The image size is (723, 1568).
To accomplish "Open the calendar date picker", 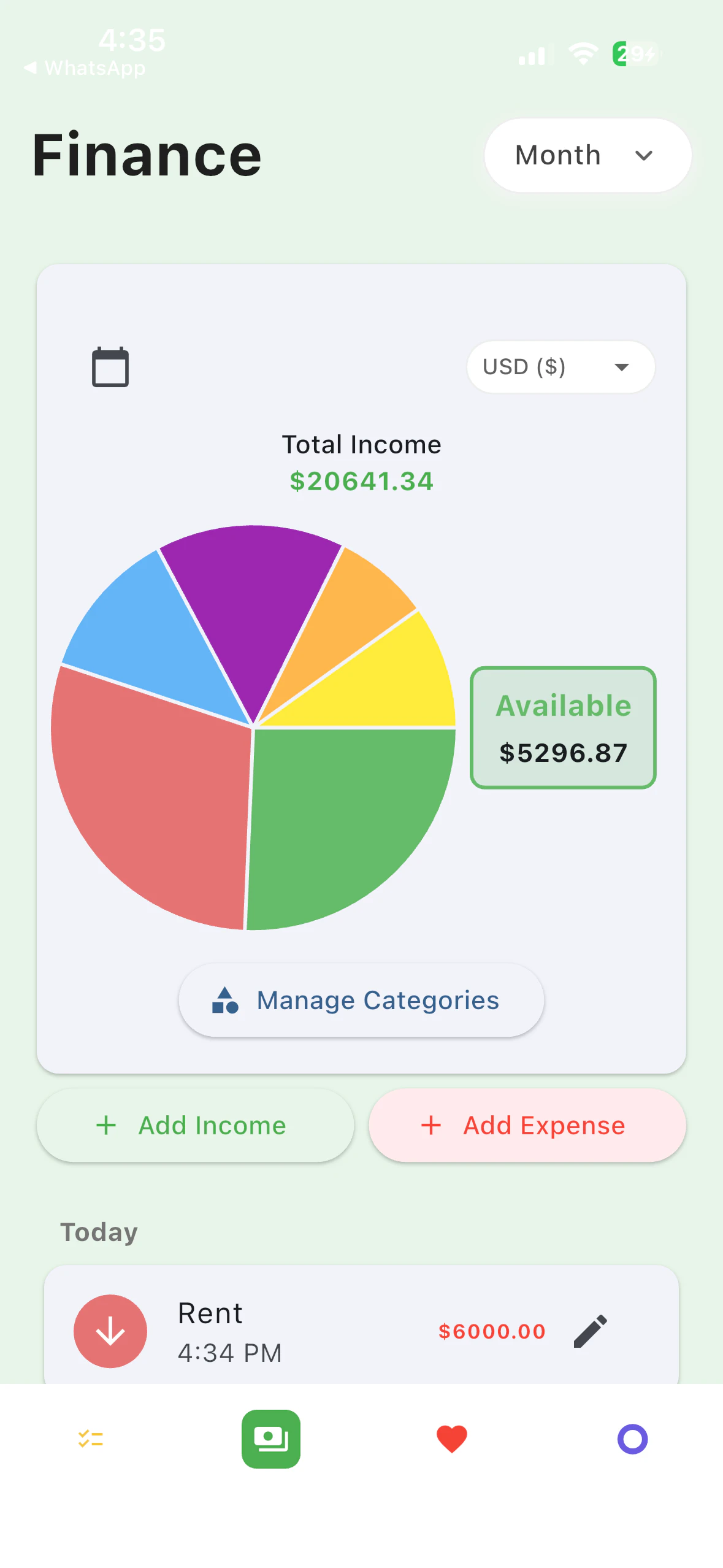I will (x=110, y=367).
